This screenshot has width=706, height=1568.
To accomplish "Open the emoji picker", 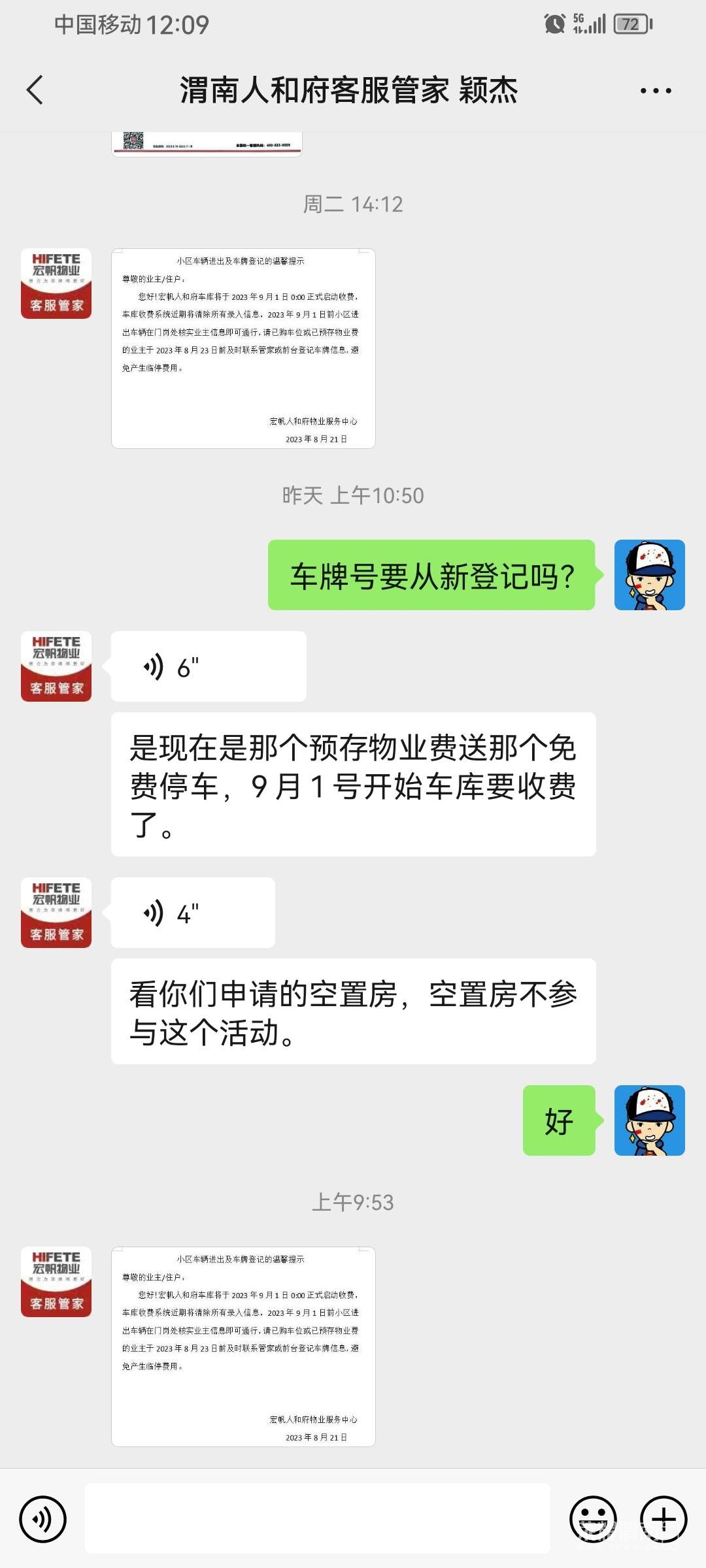I will 593,1519.
